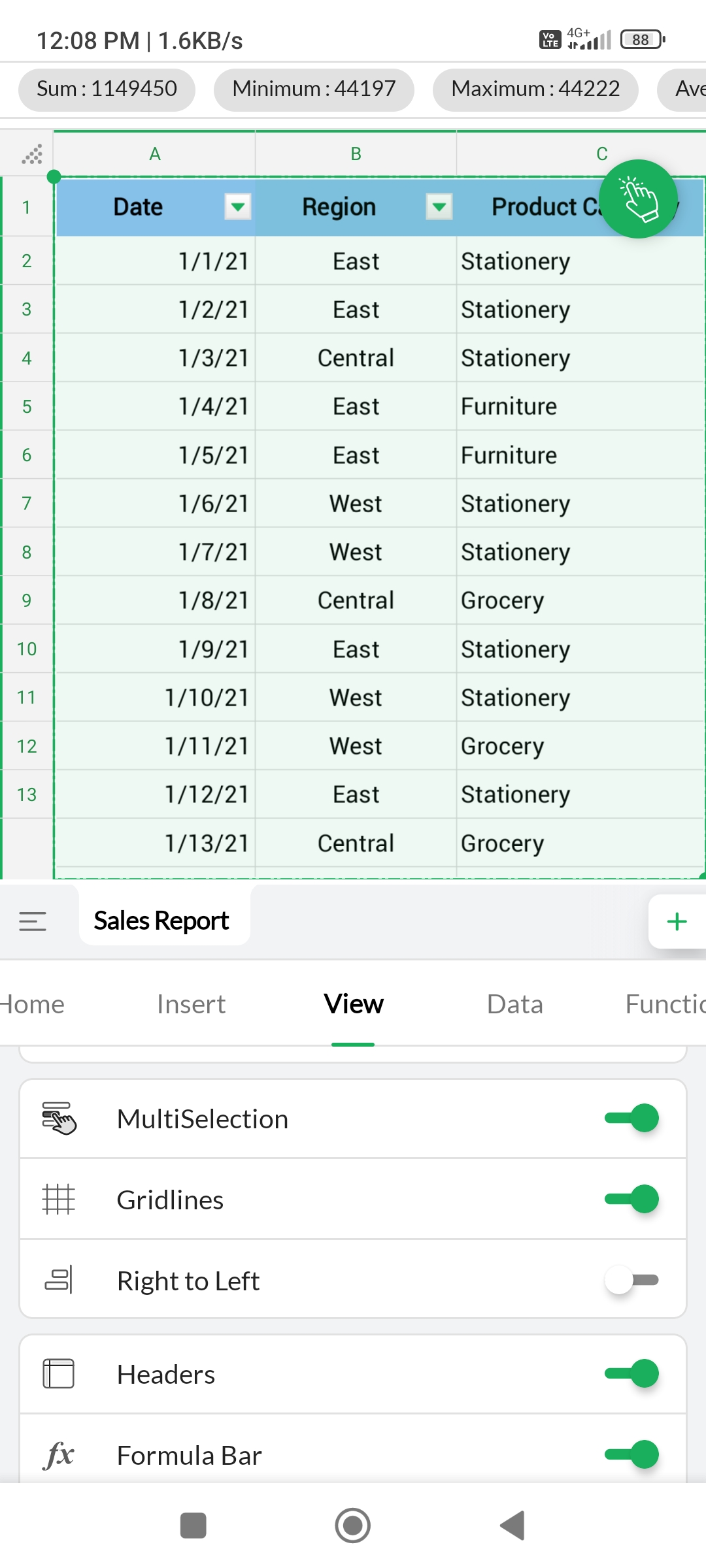The height and width of the screenshot is (1568, 706).
Task: Open the sheet list menu
Action: tap(33, 921)
